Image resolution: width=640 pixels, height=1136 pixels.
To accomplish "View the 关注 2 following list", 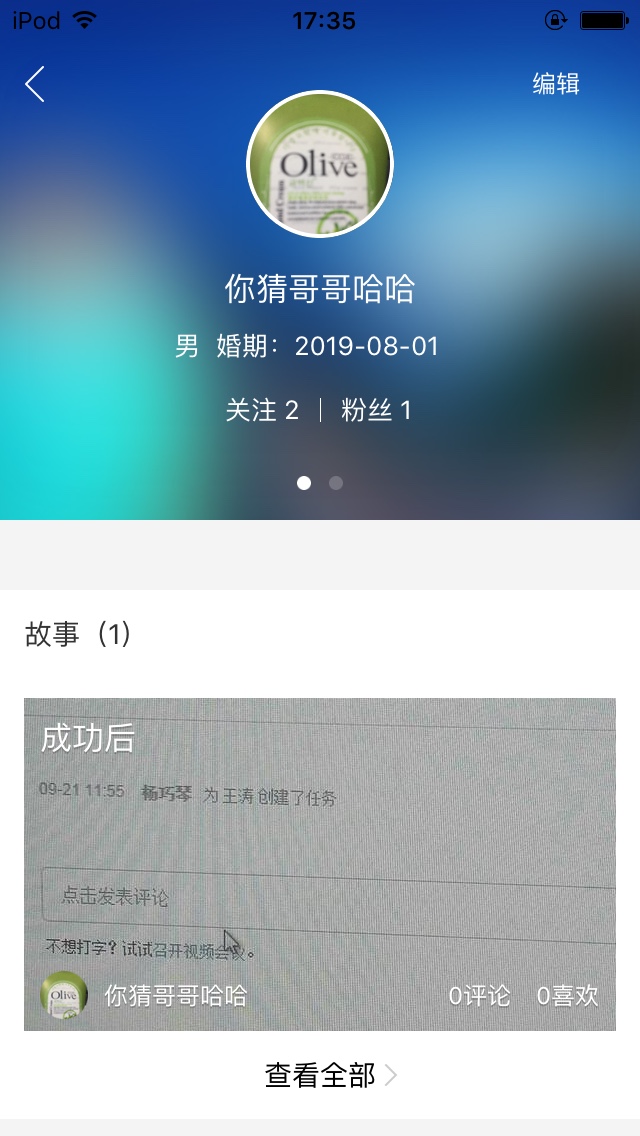I will (x=262, y=410).
